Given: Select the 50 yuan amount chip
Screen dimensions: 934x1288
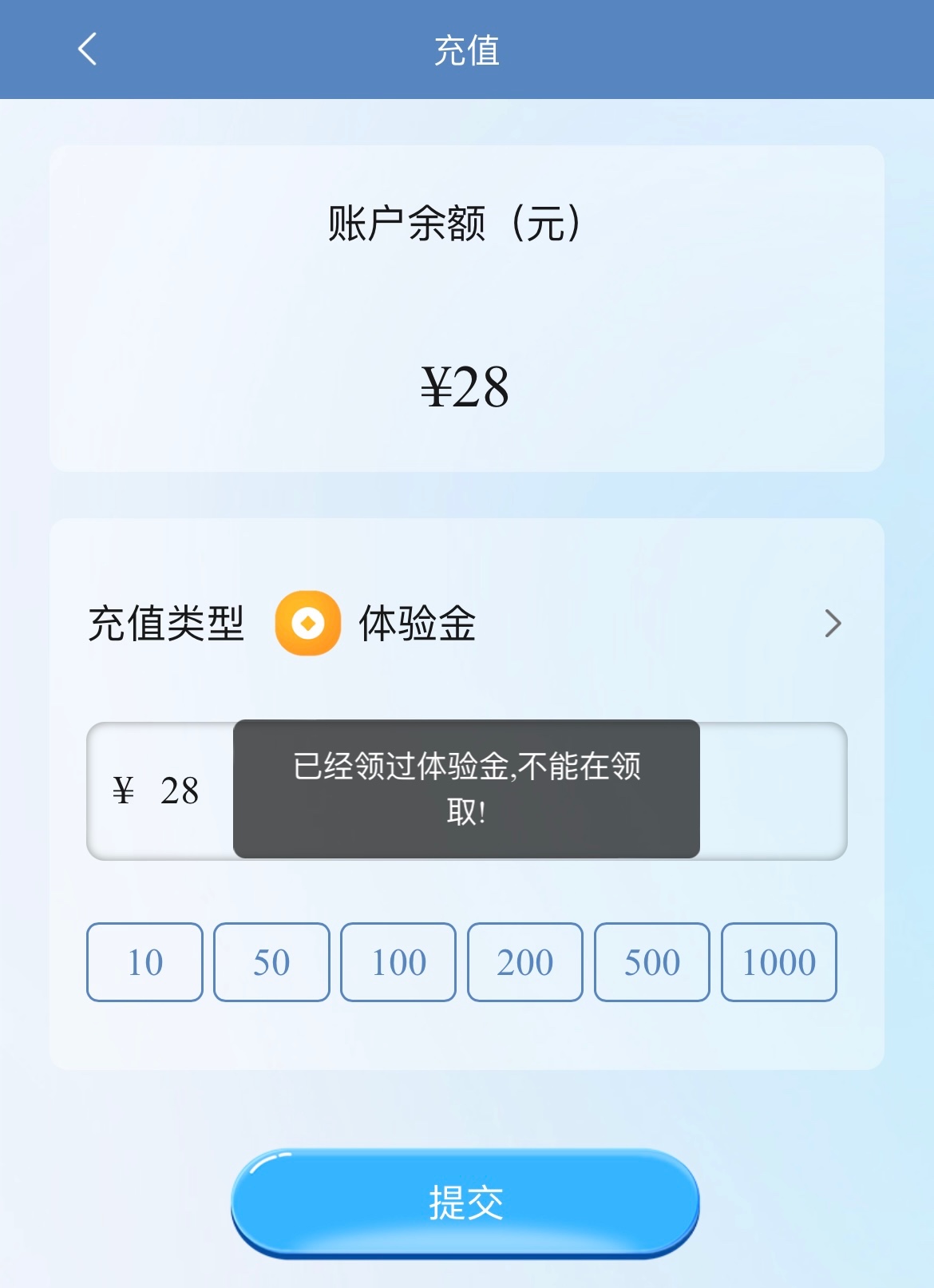Looking at the screenshot, I should [271, 962].
